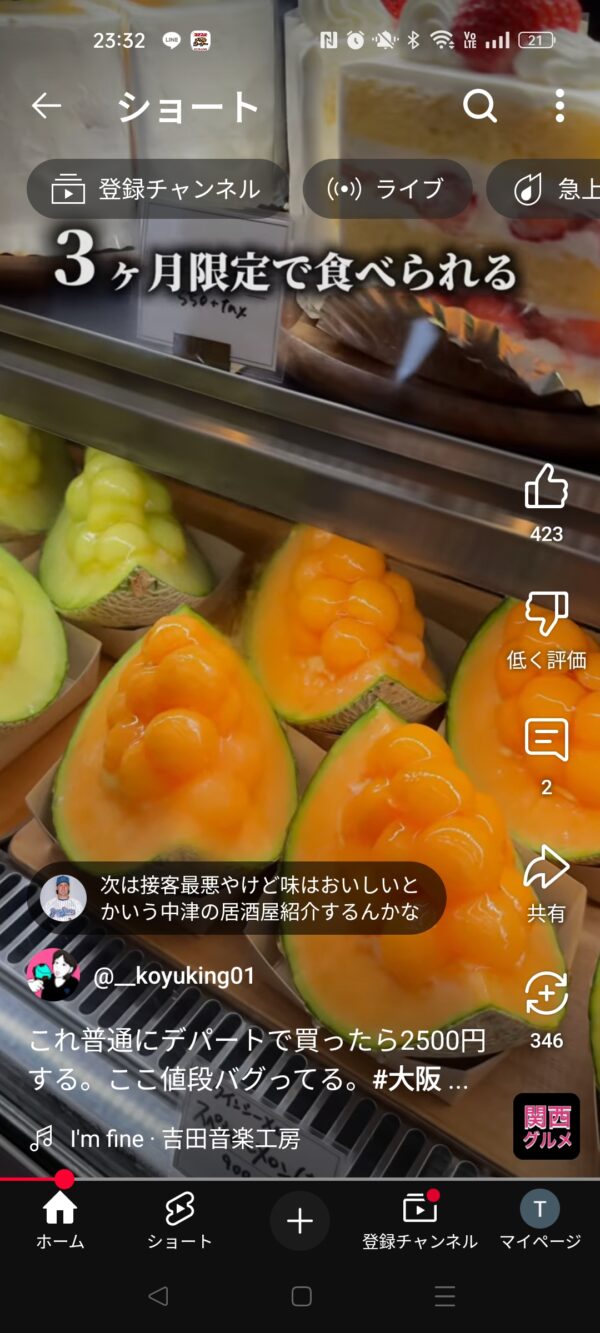The height and width of the screenshot is (1333, 600).
Task: Go to マイページ
Action: click(540, 1221)
